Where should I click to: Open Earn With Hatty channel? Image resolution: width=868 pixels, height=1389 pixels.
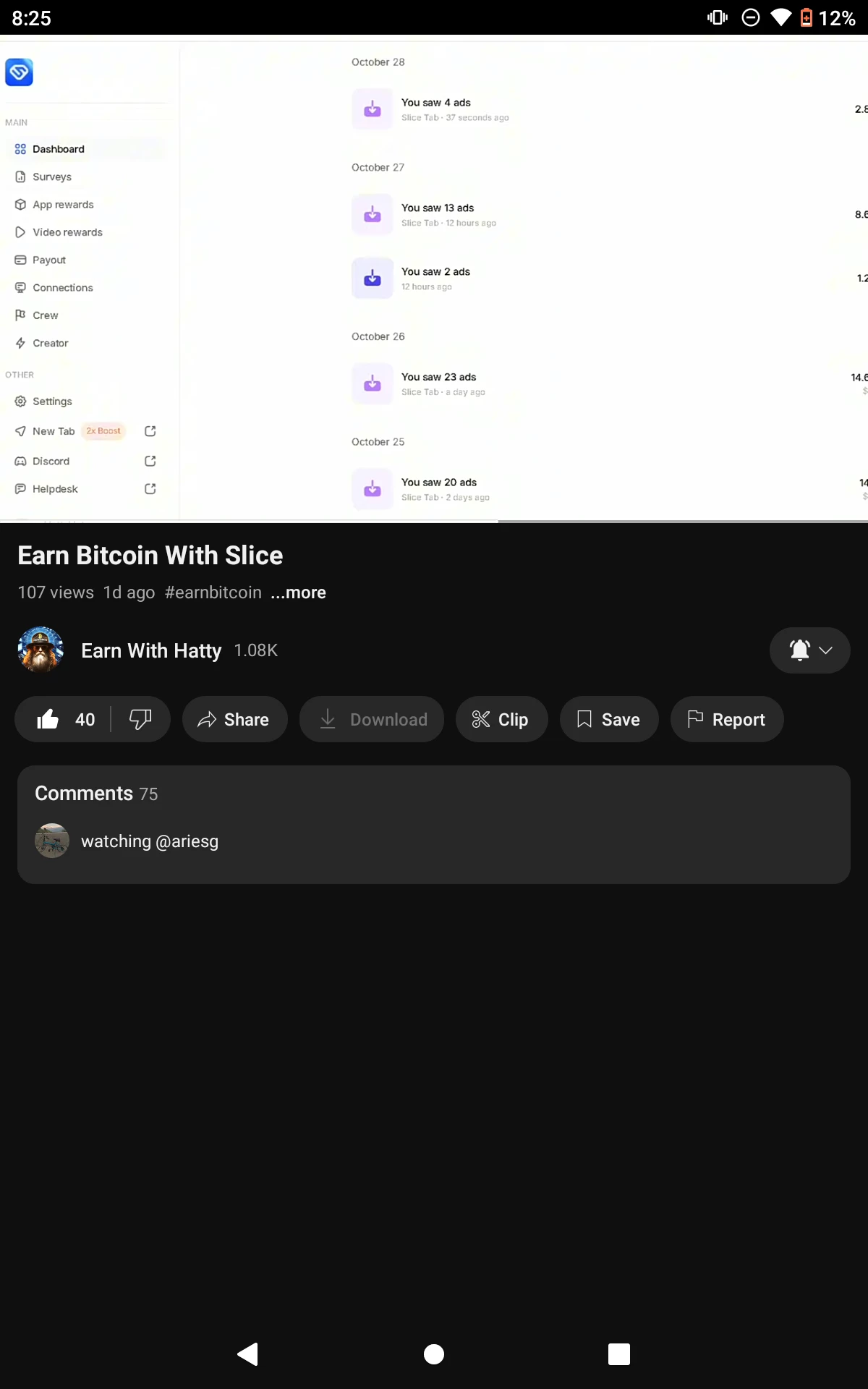(x=151, y=650)
